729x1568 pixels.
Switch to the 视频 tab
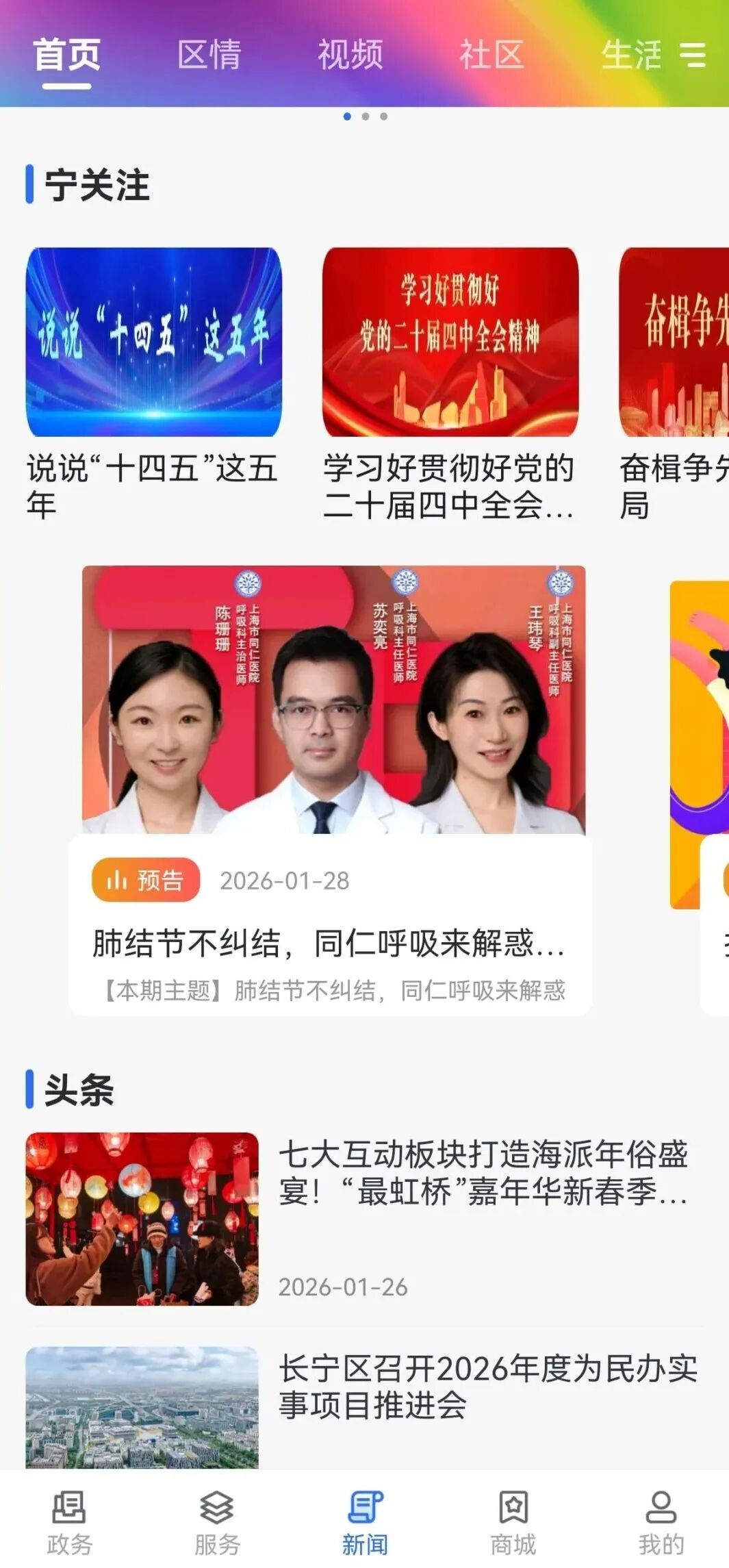(350, 55)
